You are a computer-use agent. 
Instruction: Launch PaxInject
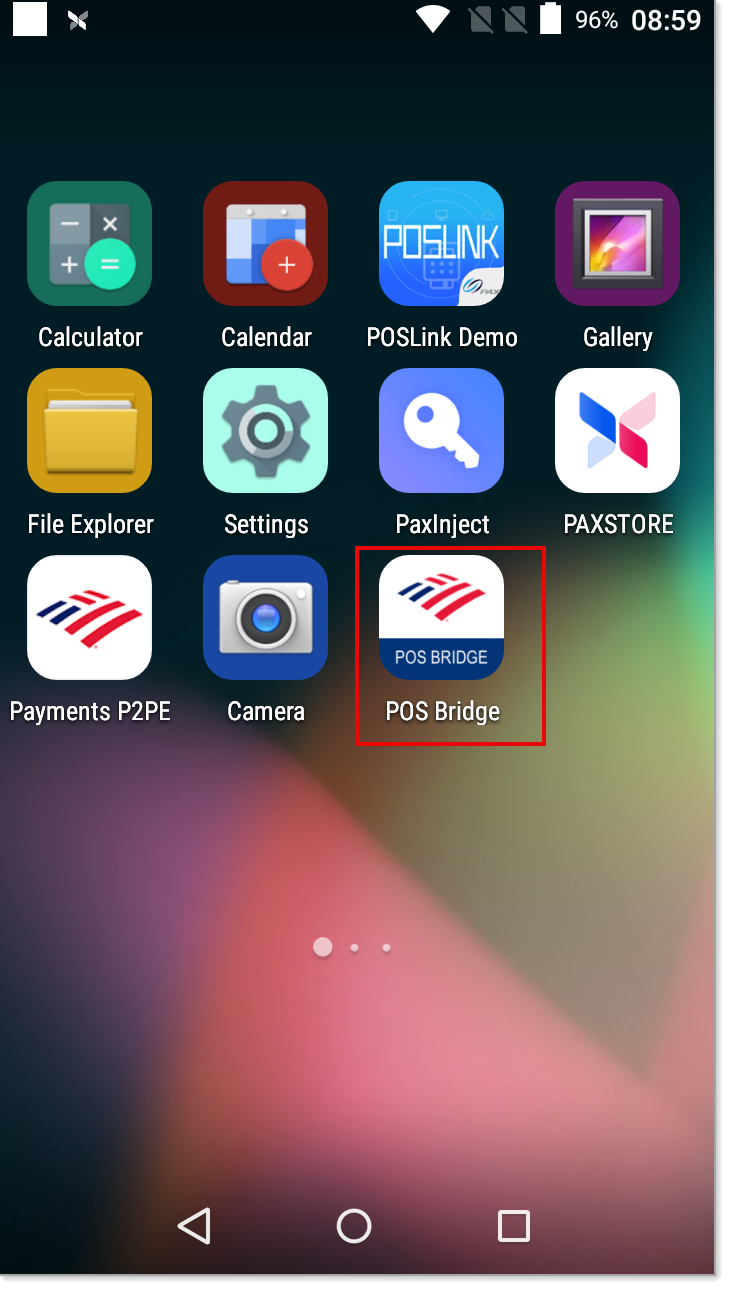point(441,431)
